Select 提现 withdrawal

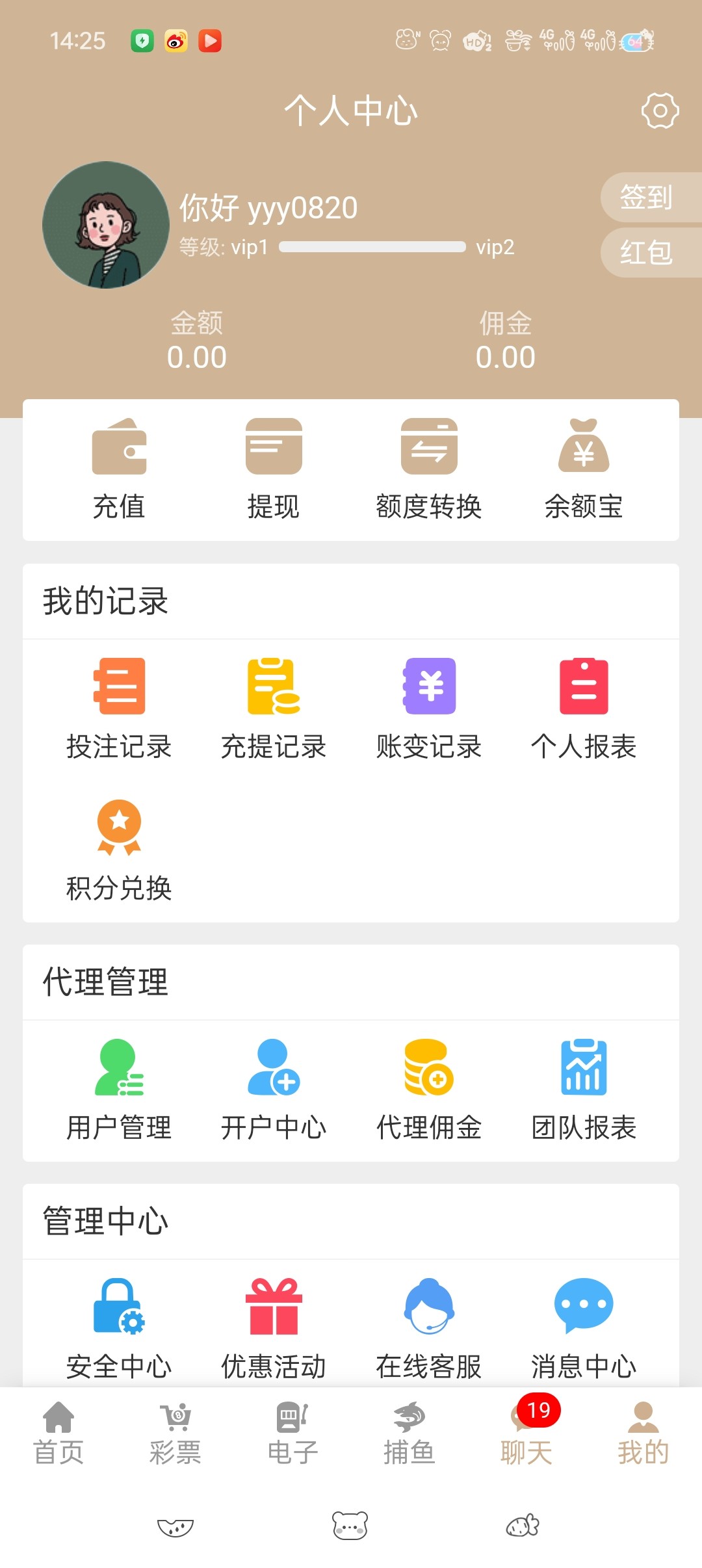point(274,468)
